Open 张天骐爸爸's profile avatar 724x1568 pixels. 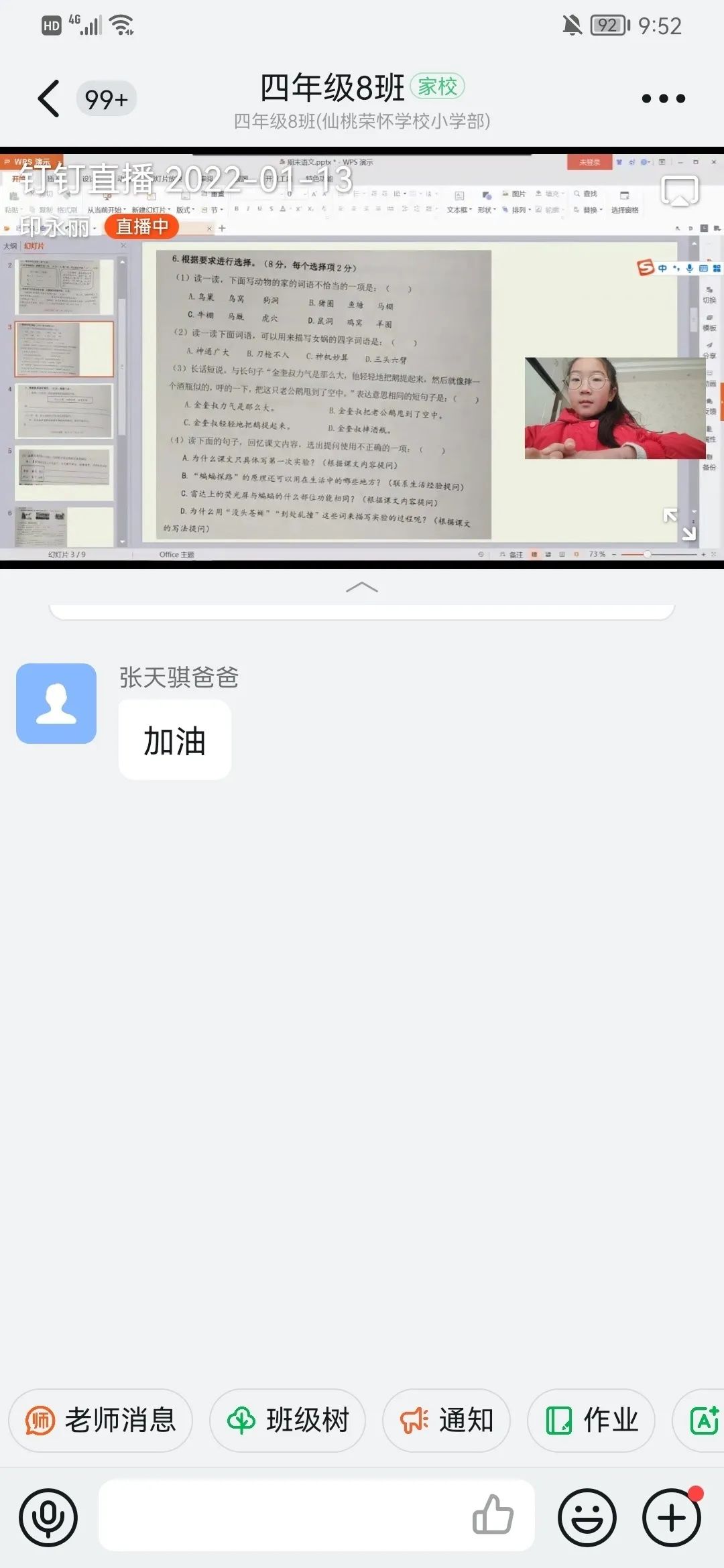coord(56,704)
